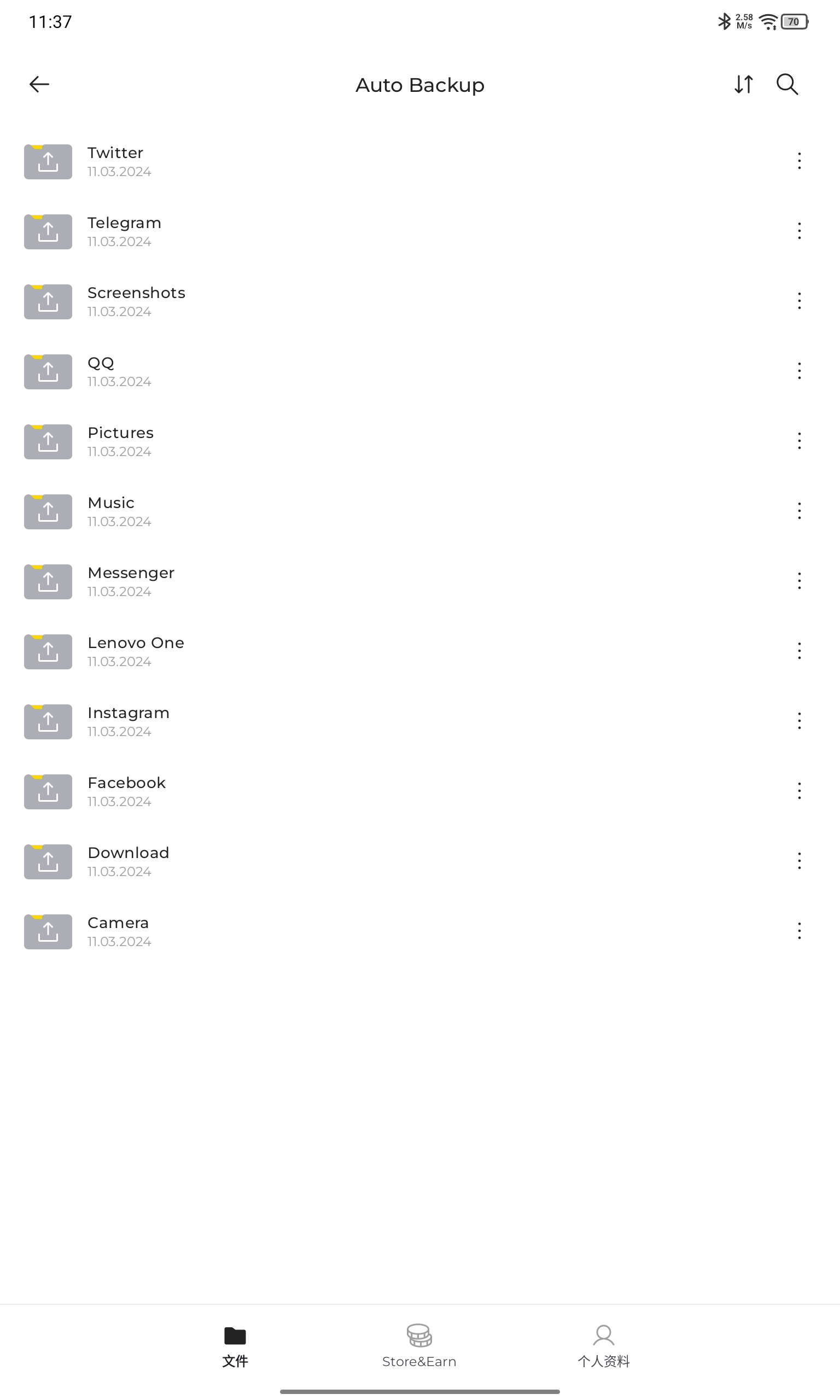Image resolution: width=840 pixels, height=1400 pixels.
Task: Open search in Auto Backup
Action: [787, 84]
